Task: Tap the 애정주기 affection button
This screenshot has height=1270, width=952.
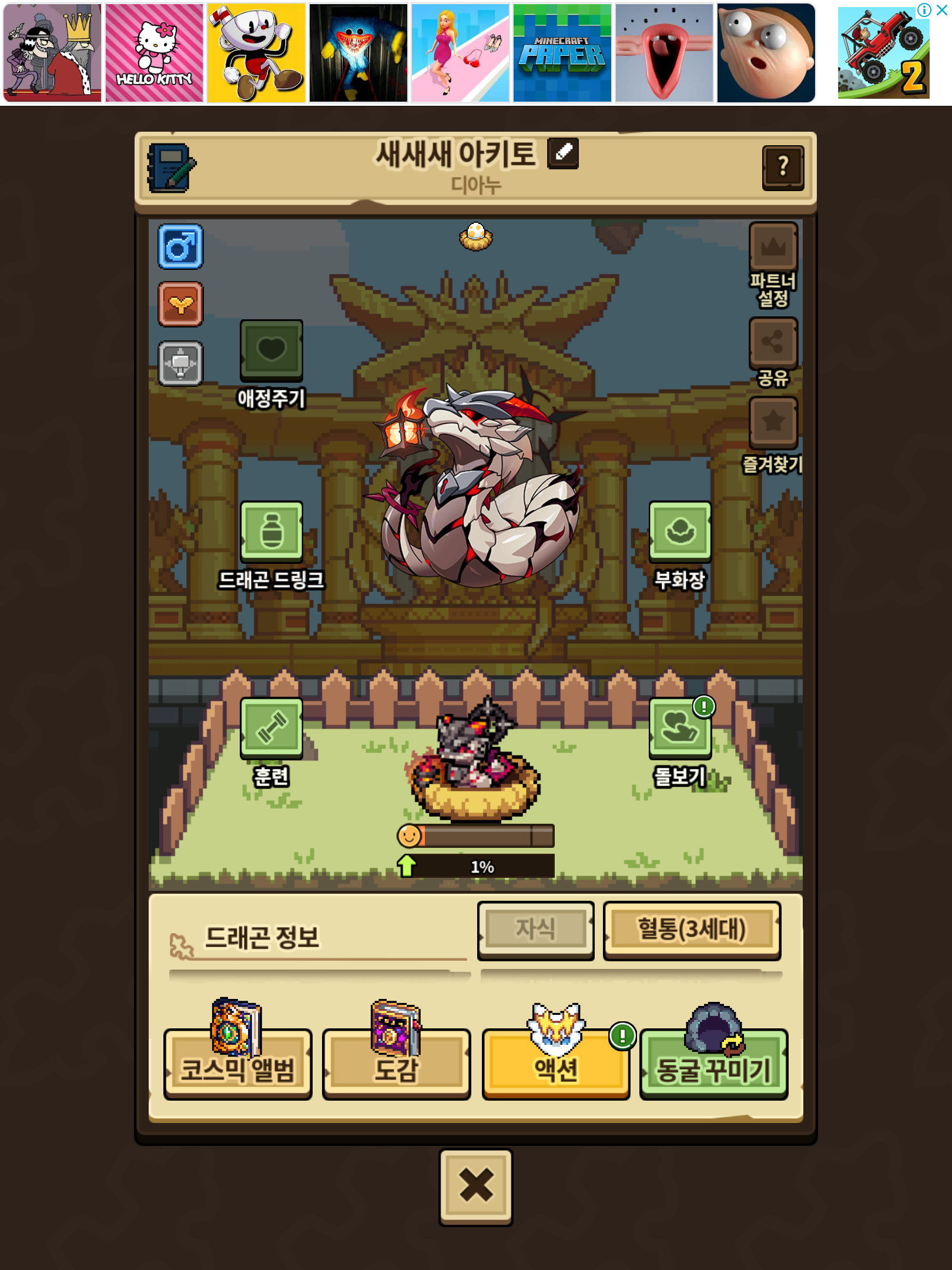Action: (x=271, y=351)
